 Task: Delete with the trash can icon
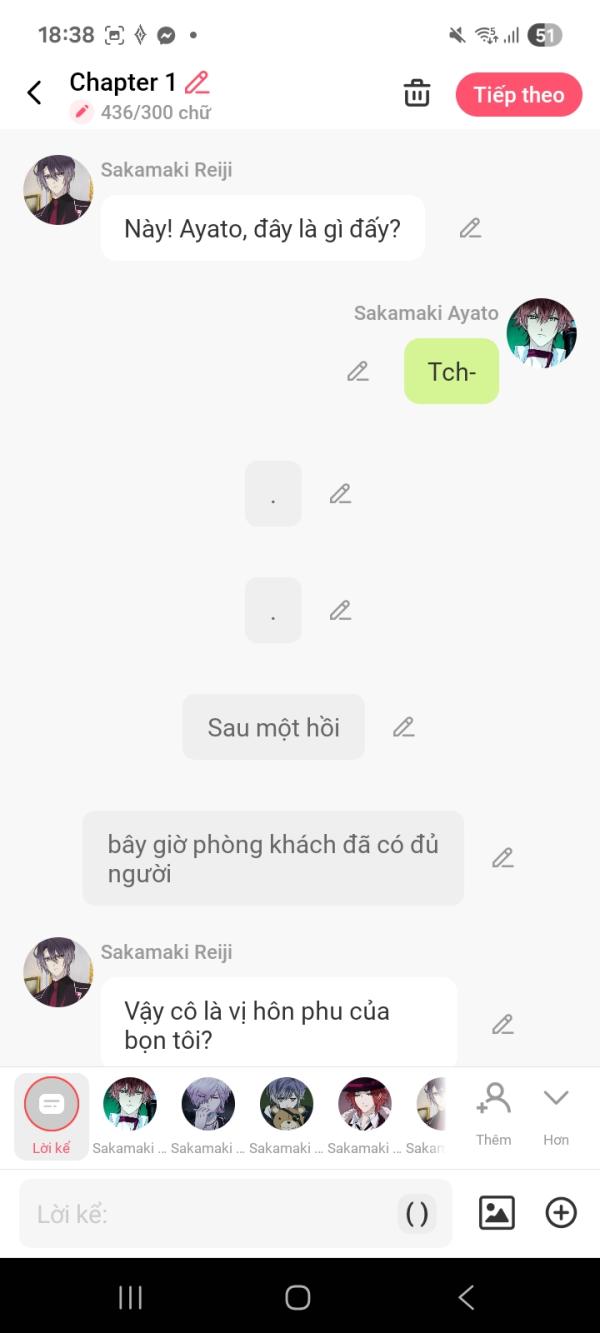point(417,94)
